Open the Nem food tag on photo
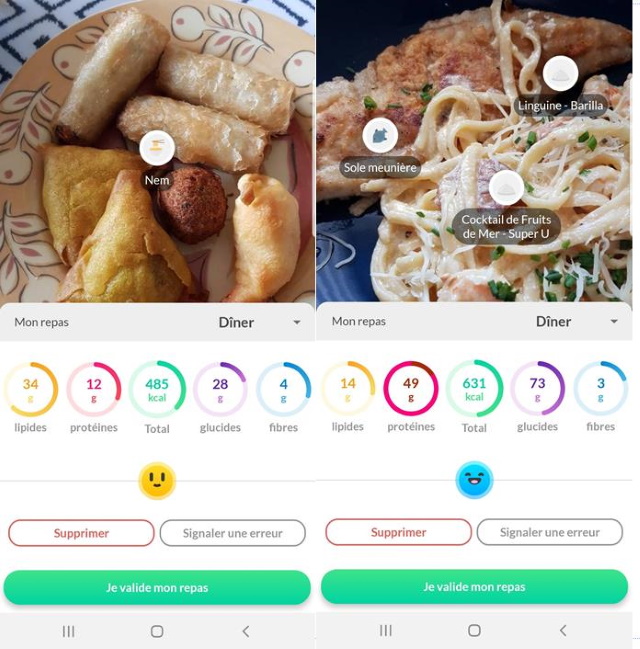 157,149
